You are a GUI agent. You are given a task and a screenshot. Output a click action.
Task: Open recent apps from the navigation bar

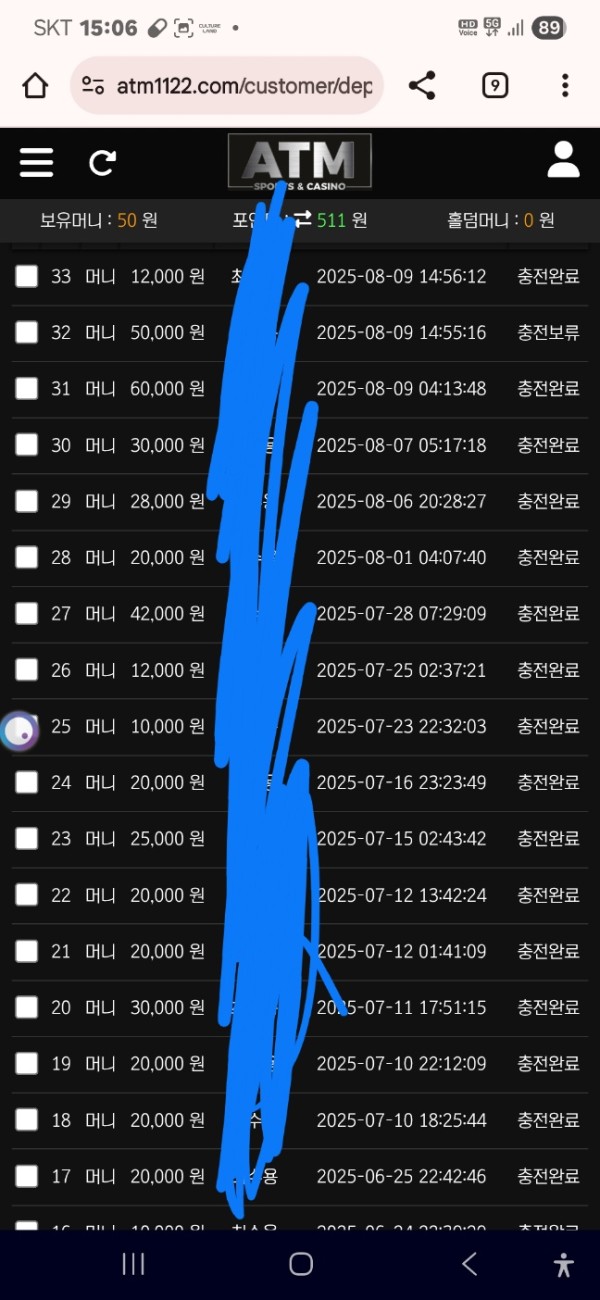click(133, 1264)
